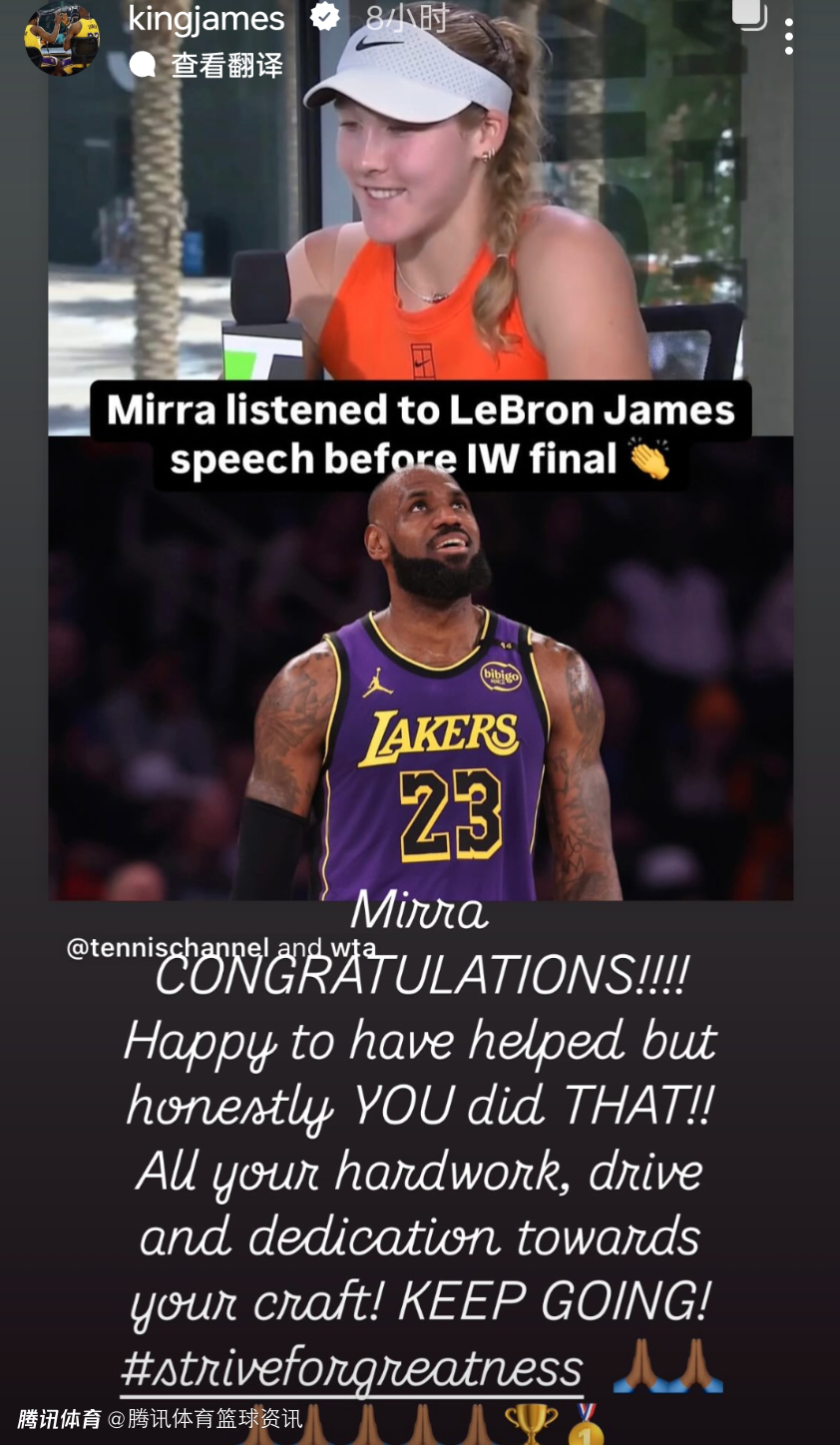The image size is (840, 1445).
Task: Open the kingjames username
Action: 208,18
